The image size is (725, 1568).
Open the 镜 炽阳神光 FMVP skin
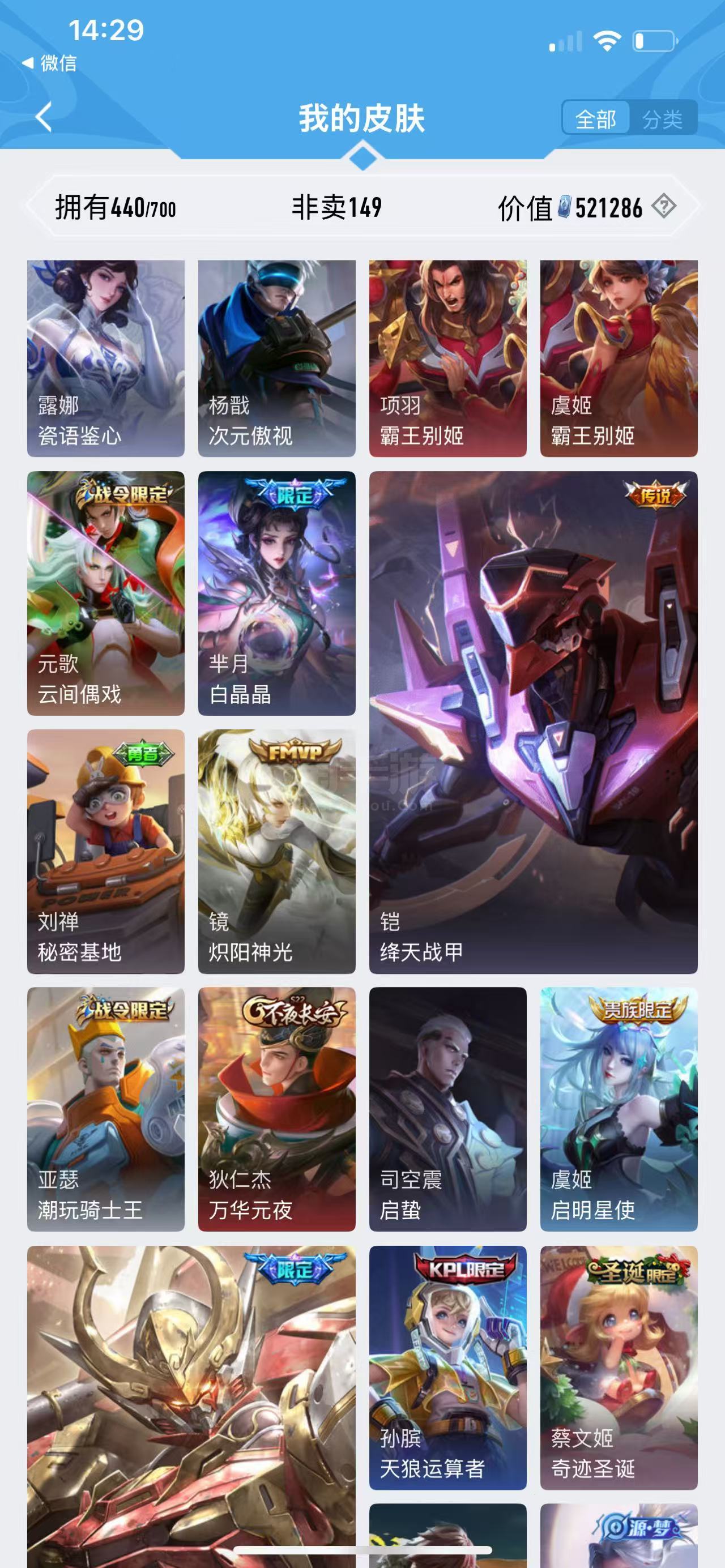pyautogui.click(x=276, y=851)
